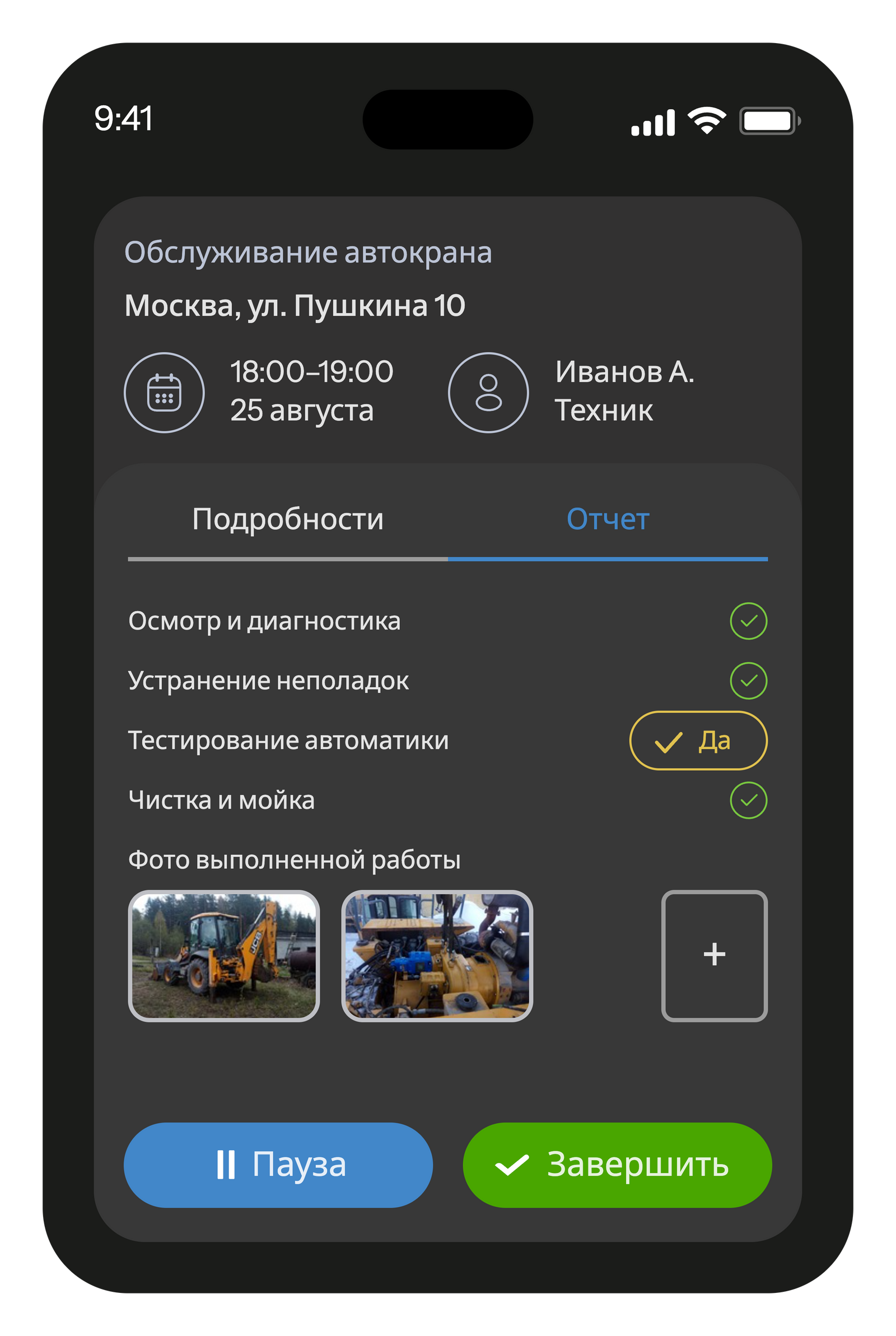Screen dimensions: 896x1336
Task: Add a new work photo
Action: click(713, 956)
